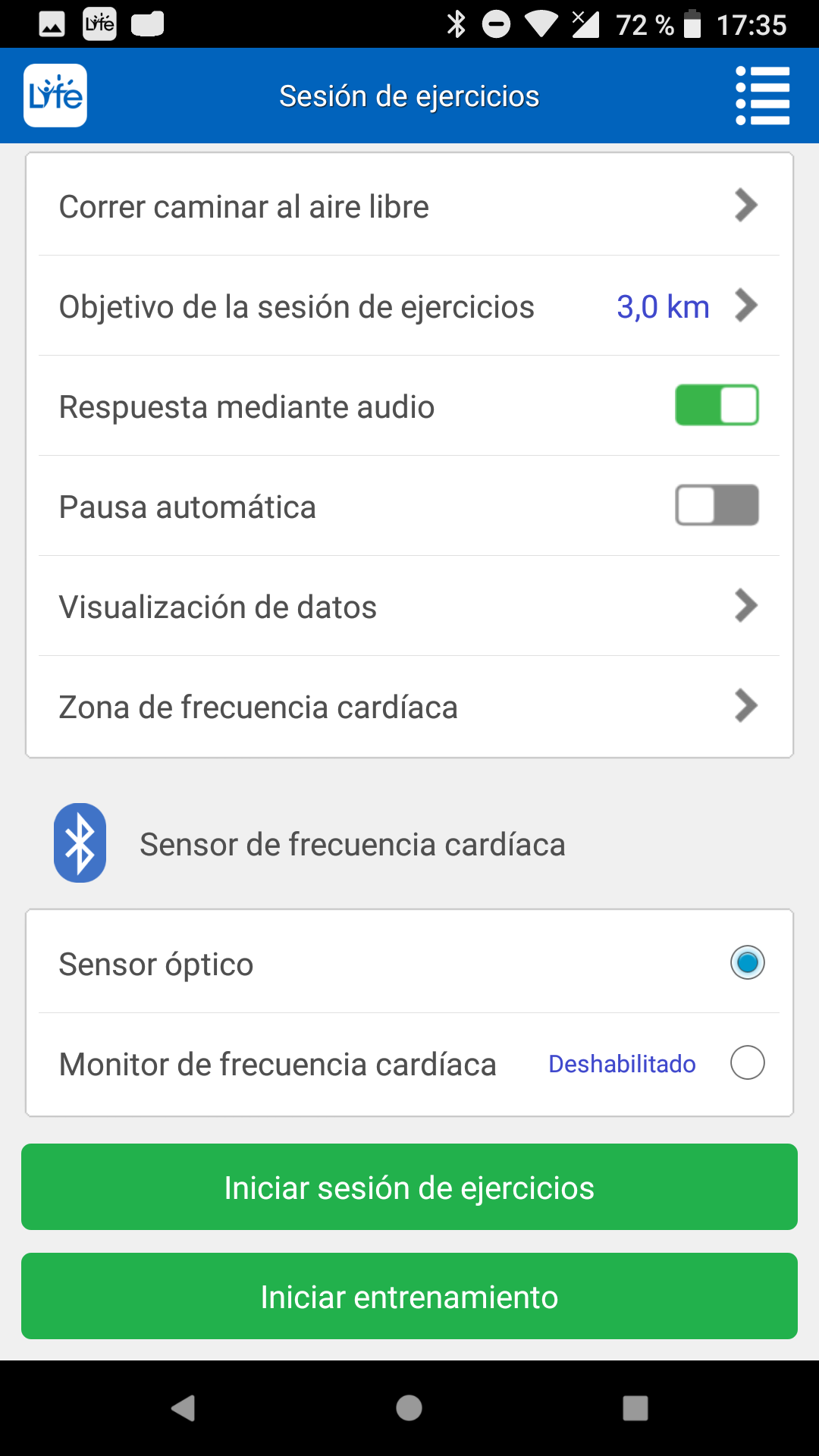Image resolution: width=819 pixels, height=1456 pixels.
Task: Go back with system back button
Action: tap(183, 1408)
